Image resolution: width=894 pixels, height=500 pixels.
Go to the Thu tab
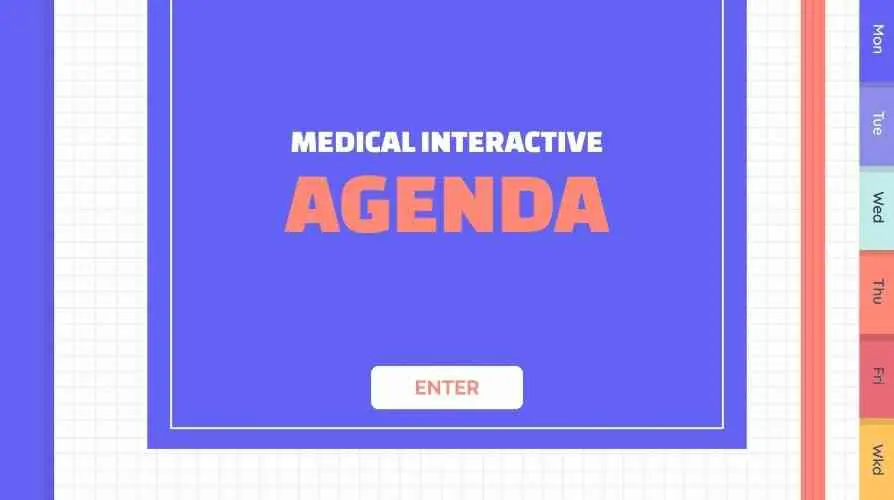[x=877, y=292]
